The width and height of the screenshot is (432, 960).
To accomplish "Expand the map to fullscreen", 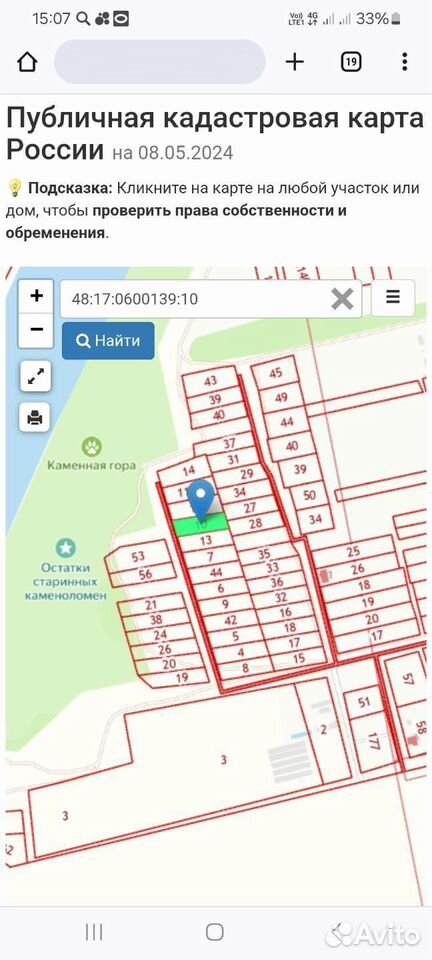I will click(35, 377).
